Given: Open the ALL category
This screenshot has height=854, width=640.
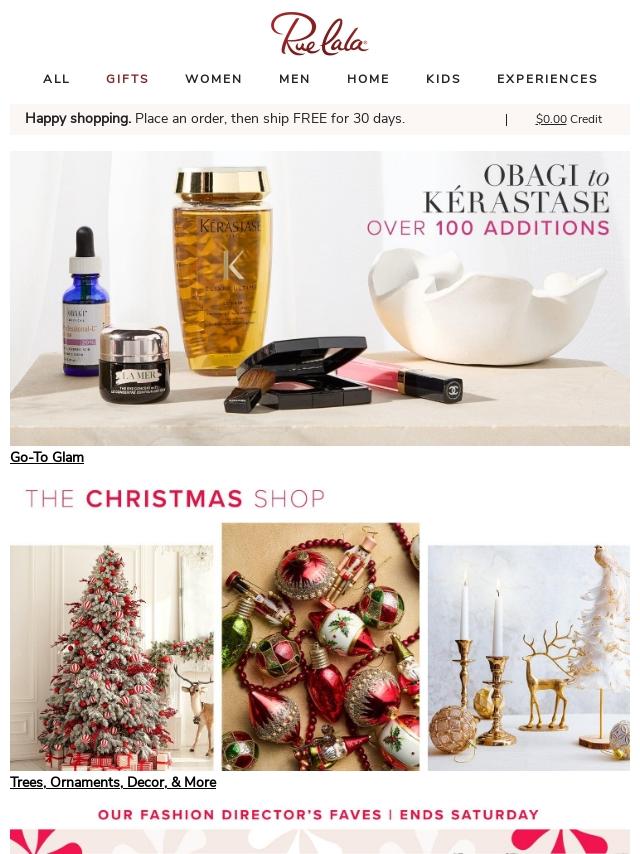Looking at the screenshot, I should (x=56, y=79).
